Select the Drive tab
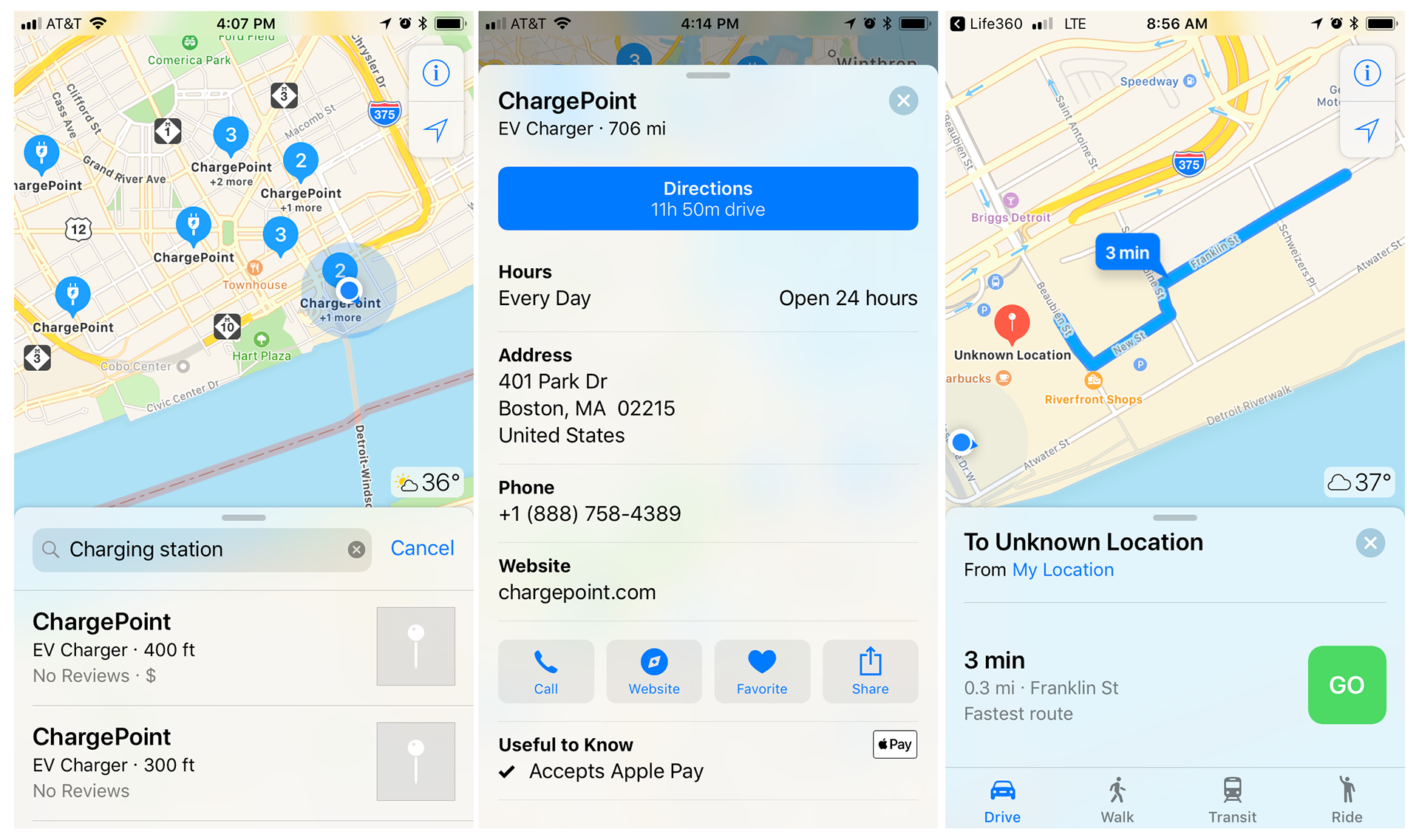1419x840 pixels. 1002,799
